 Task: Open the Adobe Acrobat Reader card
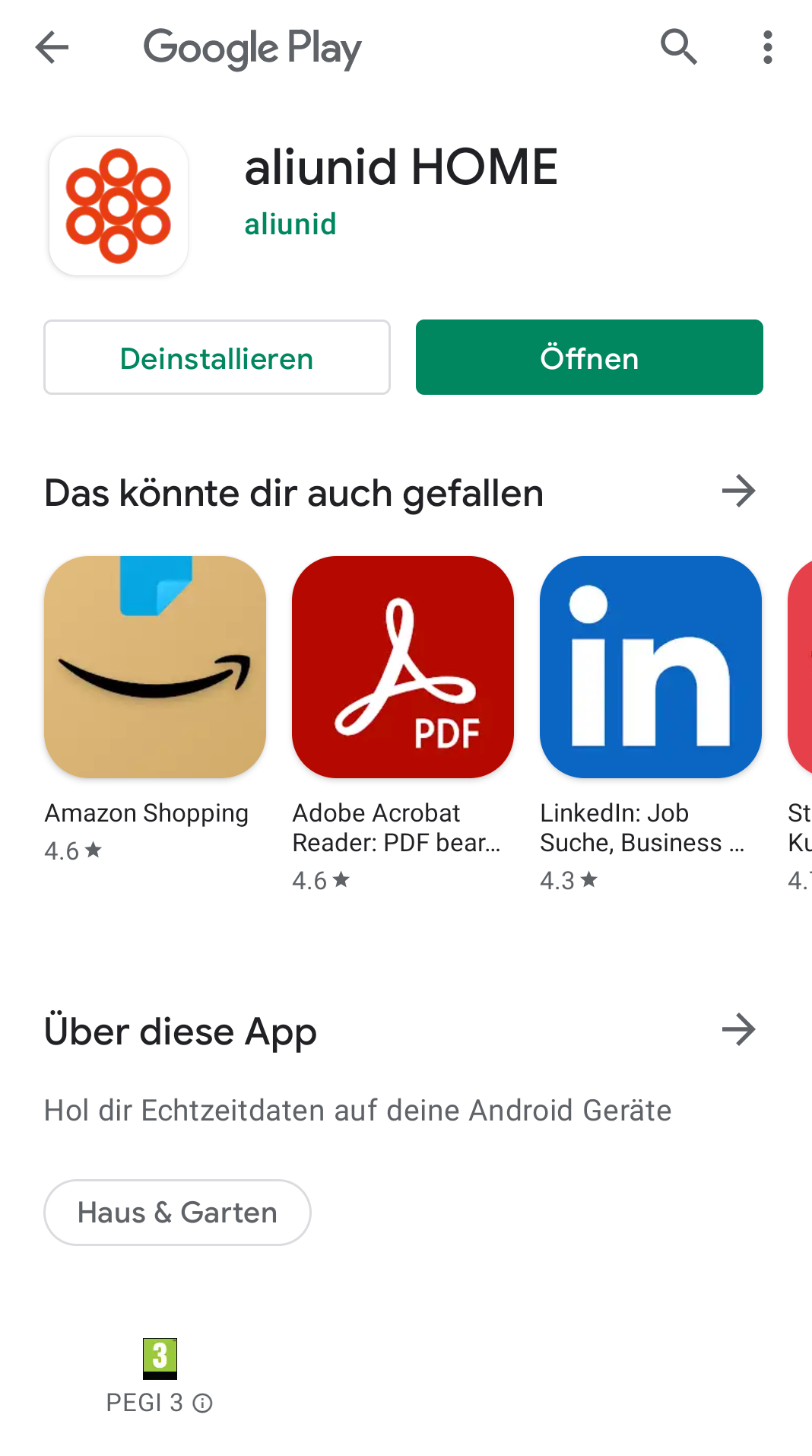[403, 724]
